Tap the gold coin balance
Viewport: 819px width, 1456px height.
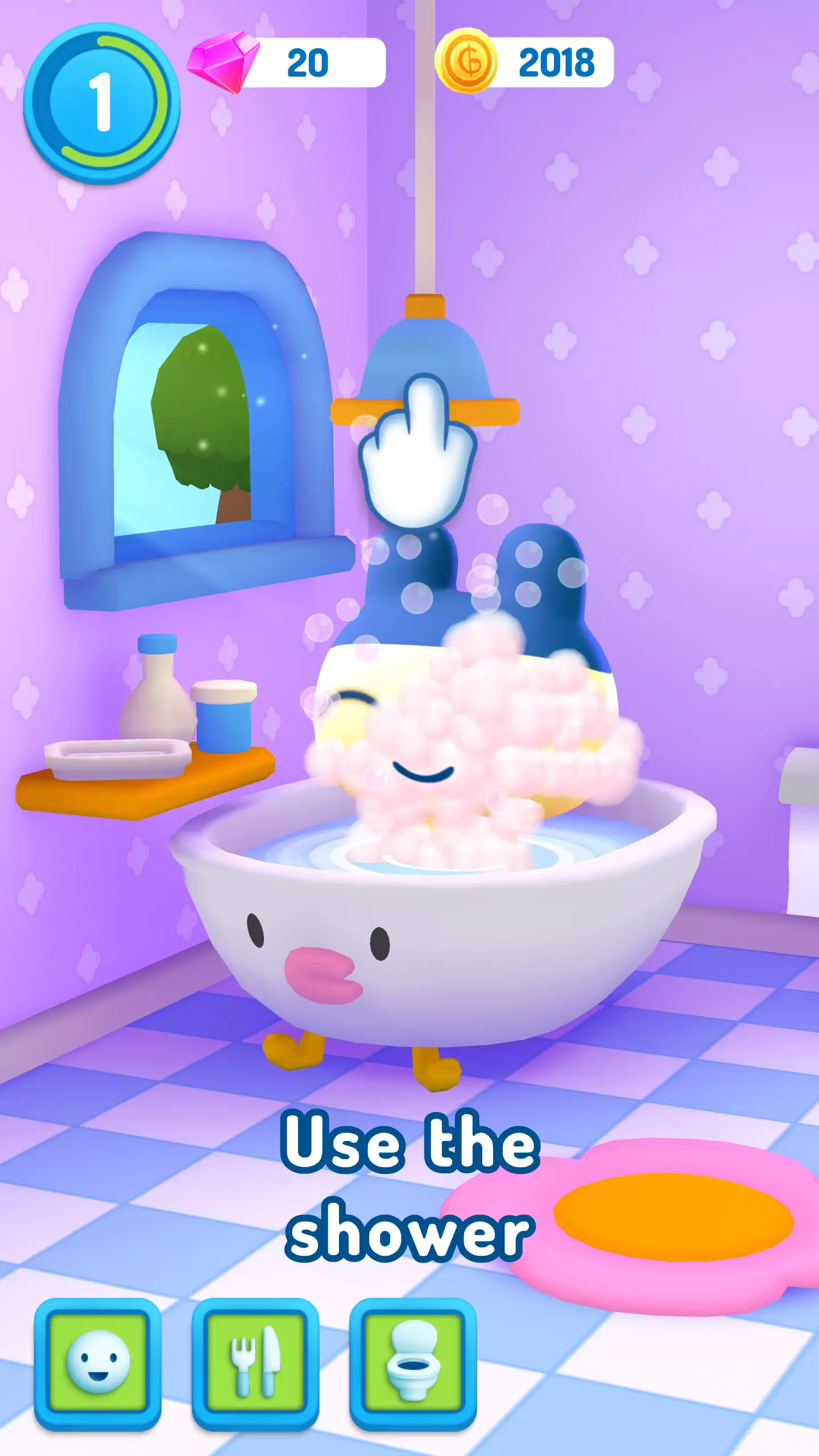[x=524, y=61]
